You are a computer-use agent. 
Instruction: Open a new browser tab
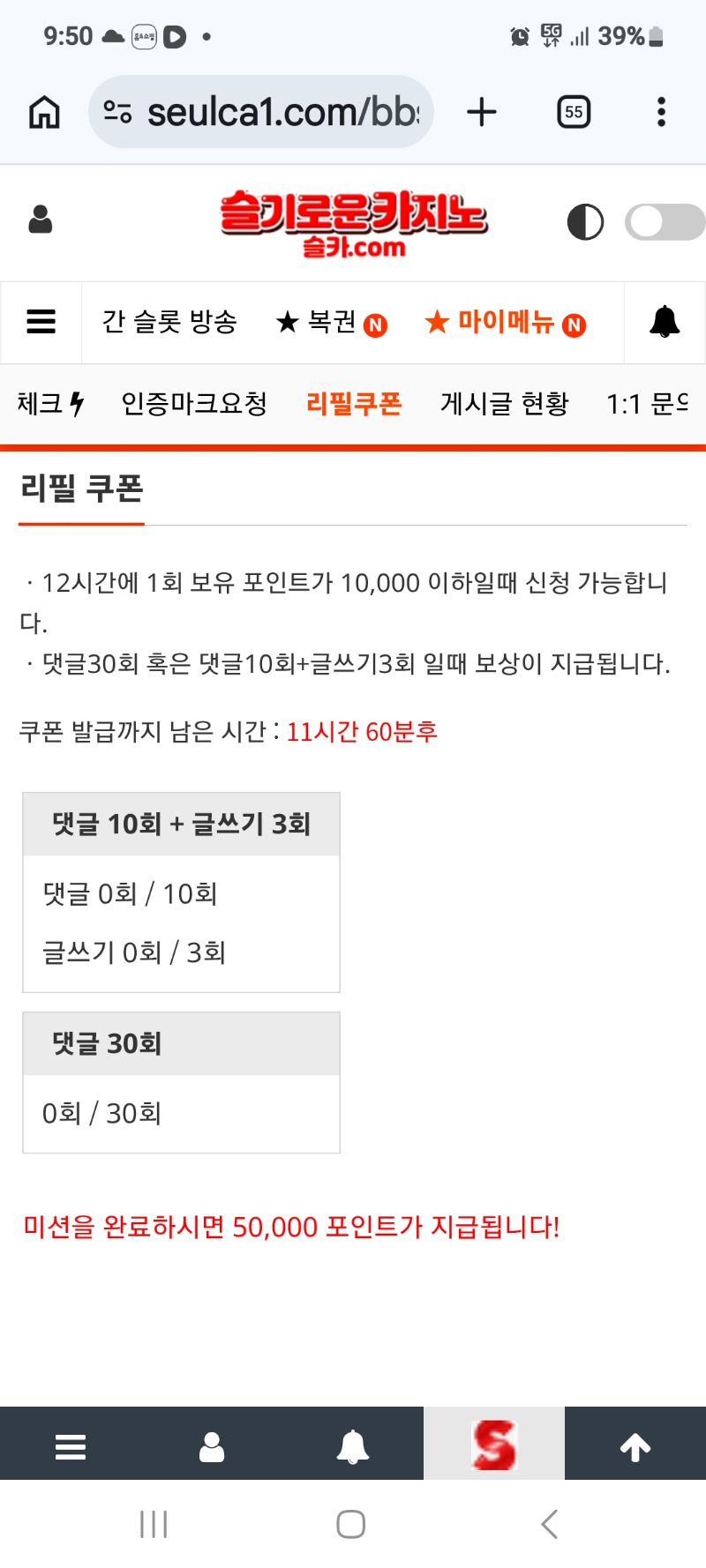coord(482,113)
